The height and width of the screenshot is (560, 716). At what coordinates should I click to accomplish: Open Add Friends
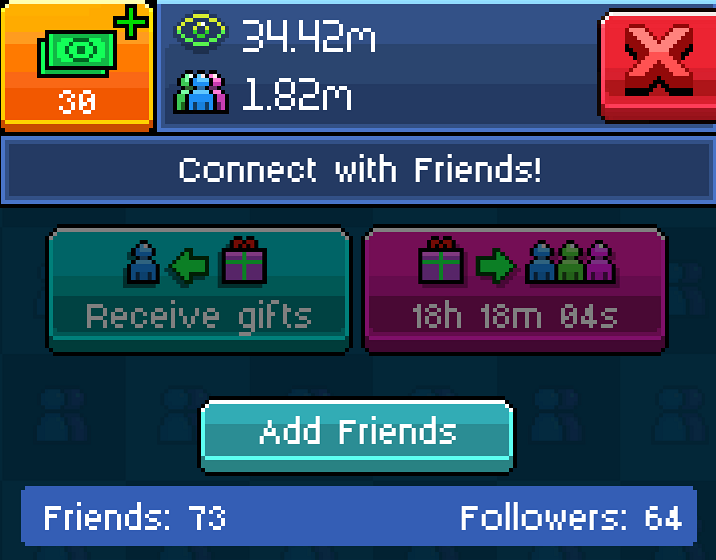pos(357,434)
